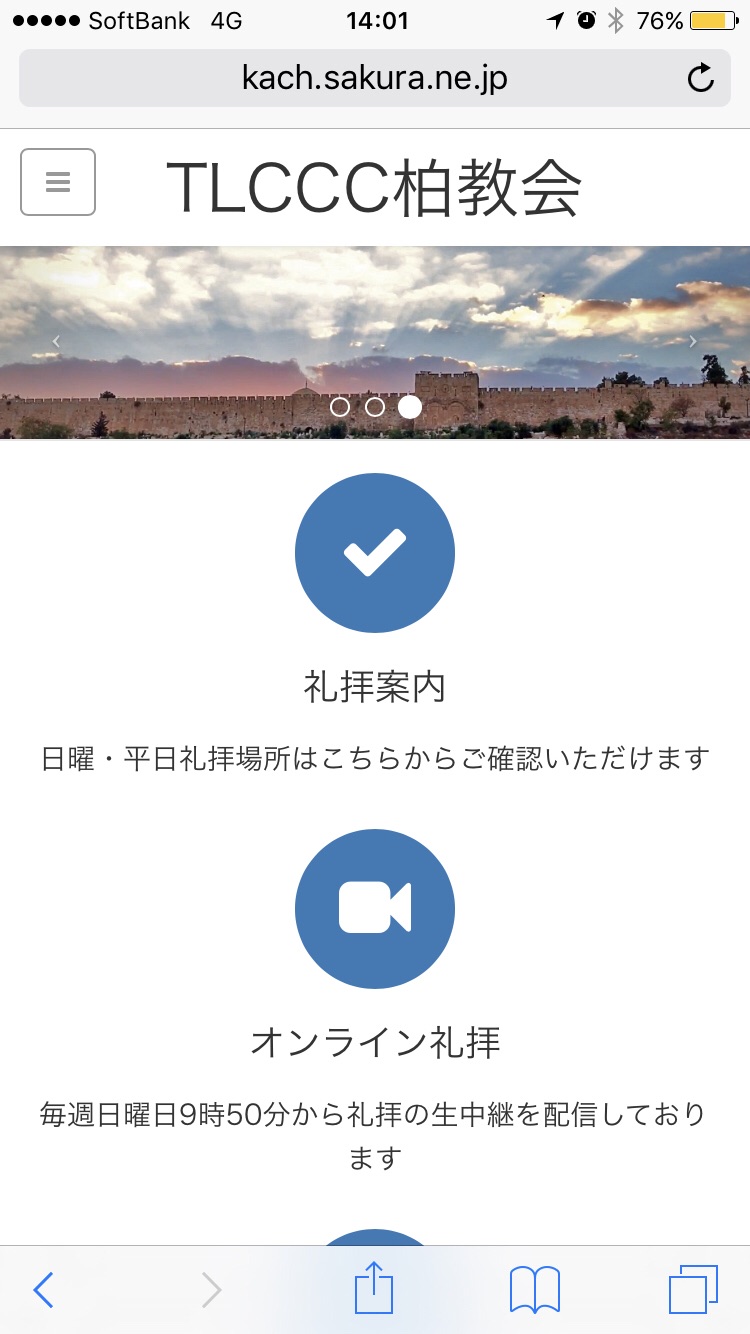Tap the kach.sakura.ne.jp address field
750x1334 pixels.
point(374,78)
